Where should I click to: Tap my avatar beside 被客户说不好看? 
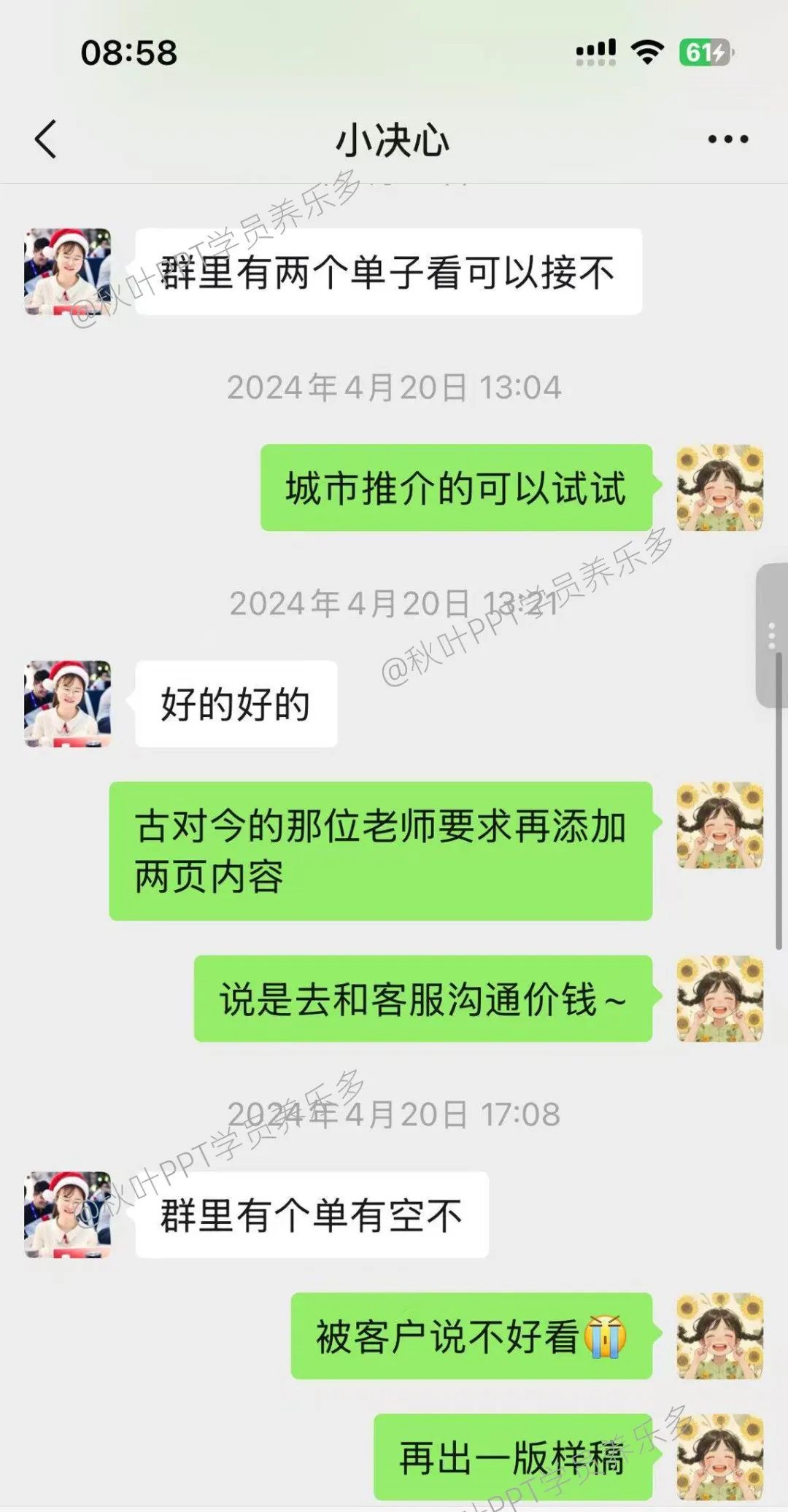719,1336
